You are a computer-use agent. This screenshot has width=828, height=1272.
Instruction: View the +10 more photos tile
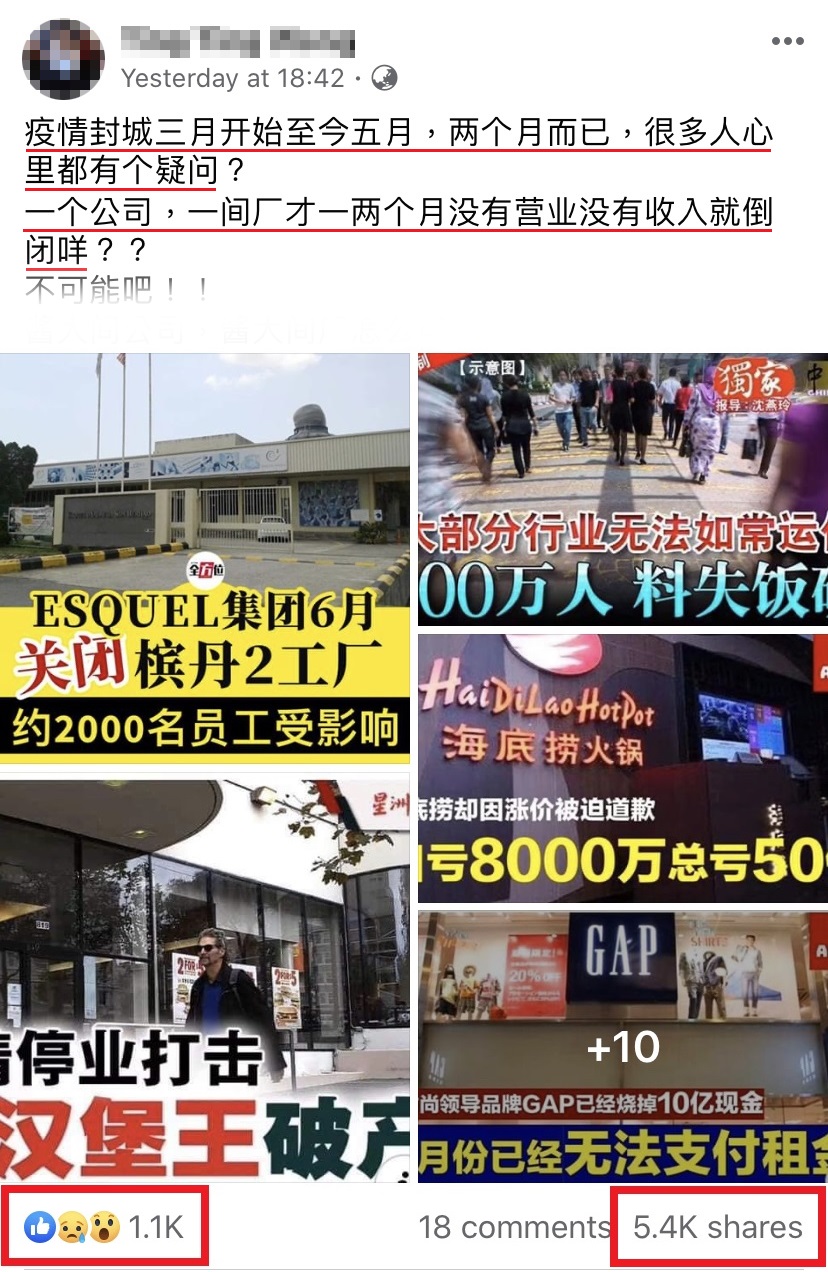[x=622, y=1046]
